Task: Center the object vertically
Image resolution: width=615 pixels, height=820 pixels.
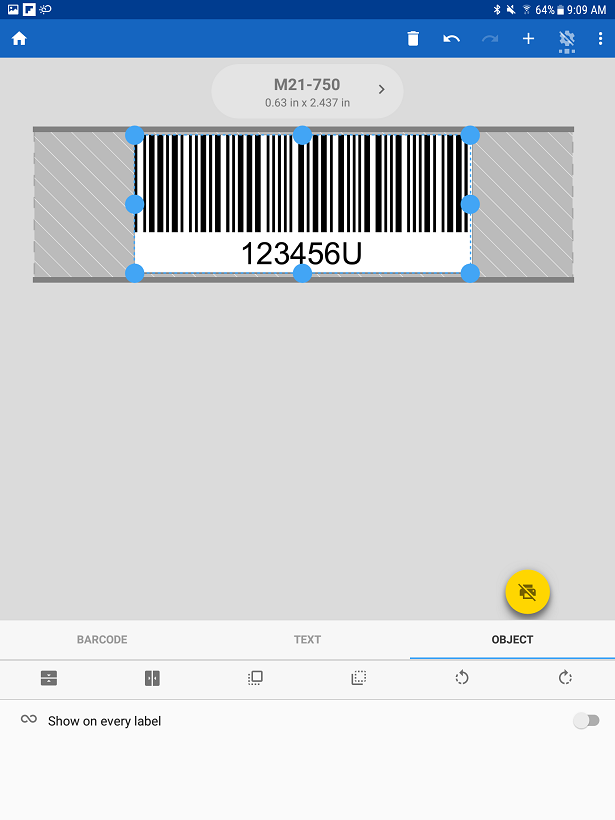Action: 49,678
